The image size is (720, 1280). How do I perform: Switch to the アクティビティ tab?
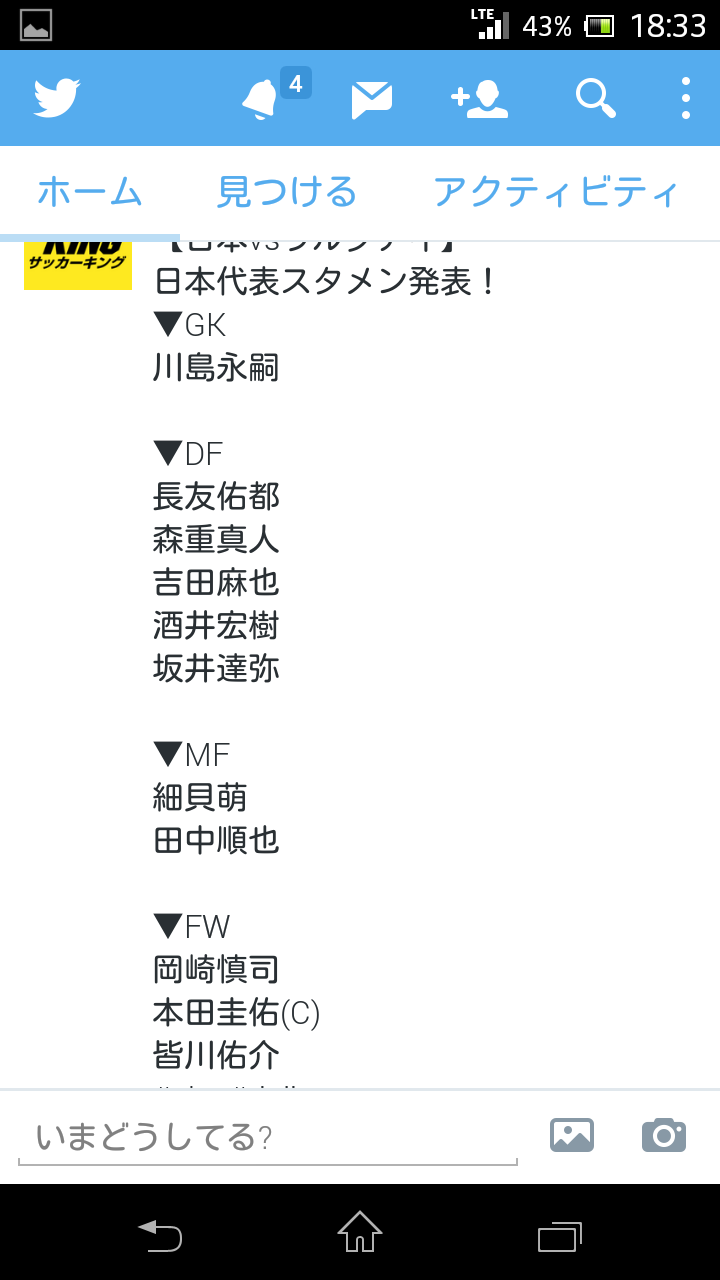coord(556,191)
